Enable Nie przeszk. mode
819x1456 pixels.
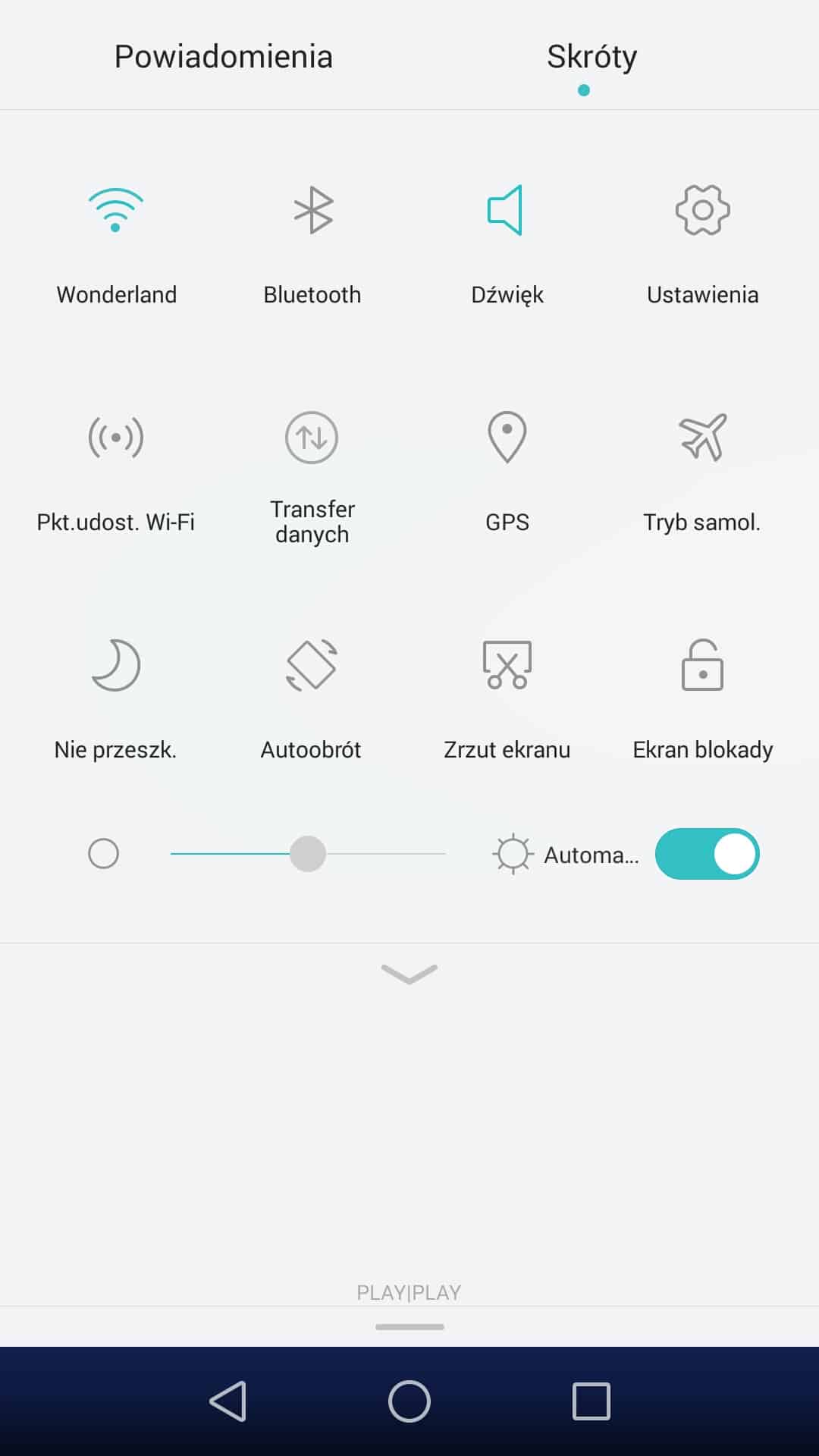tap(116, 666)
